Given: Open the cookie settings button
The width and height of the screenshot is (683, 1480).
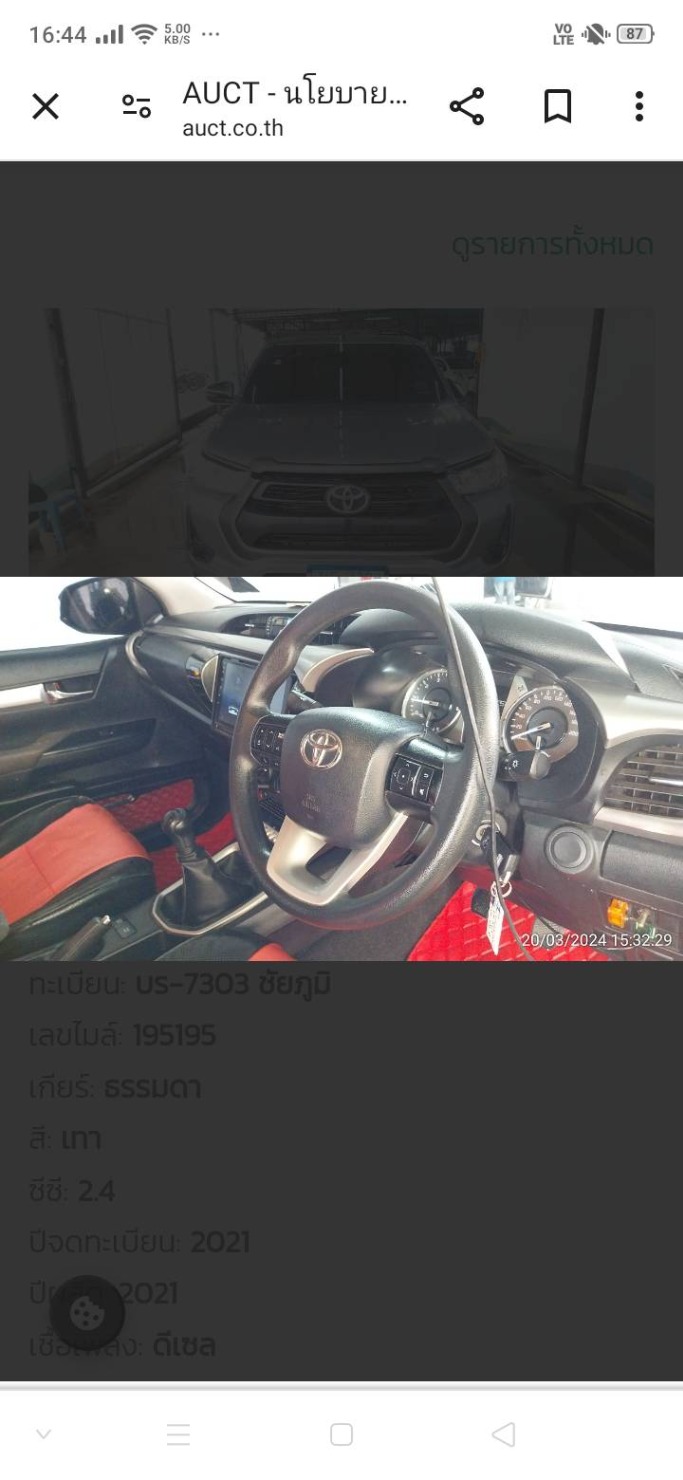Looking at the screenshot, I should click(87, 1312).
